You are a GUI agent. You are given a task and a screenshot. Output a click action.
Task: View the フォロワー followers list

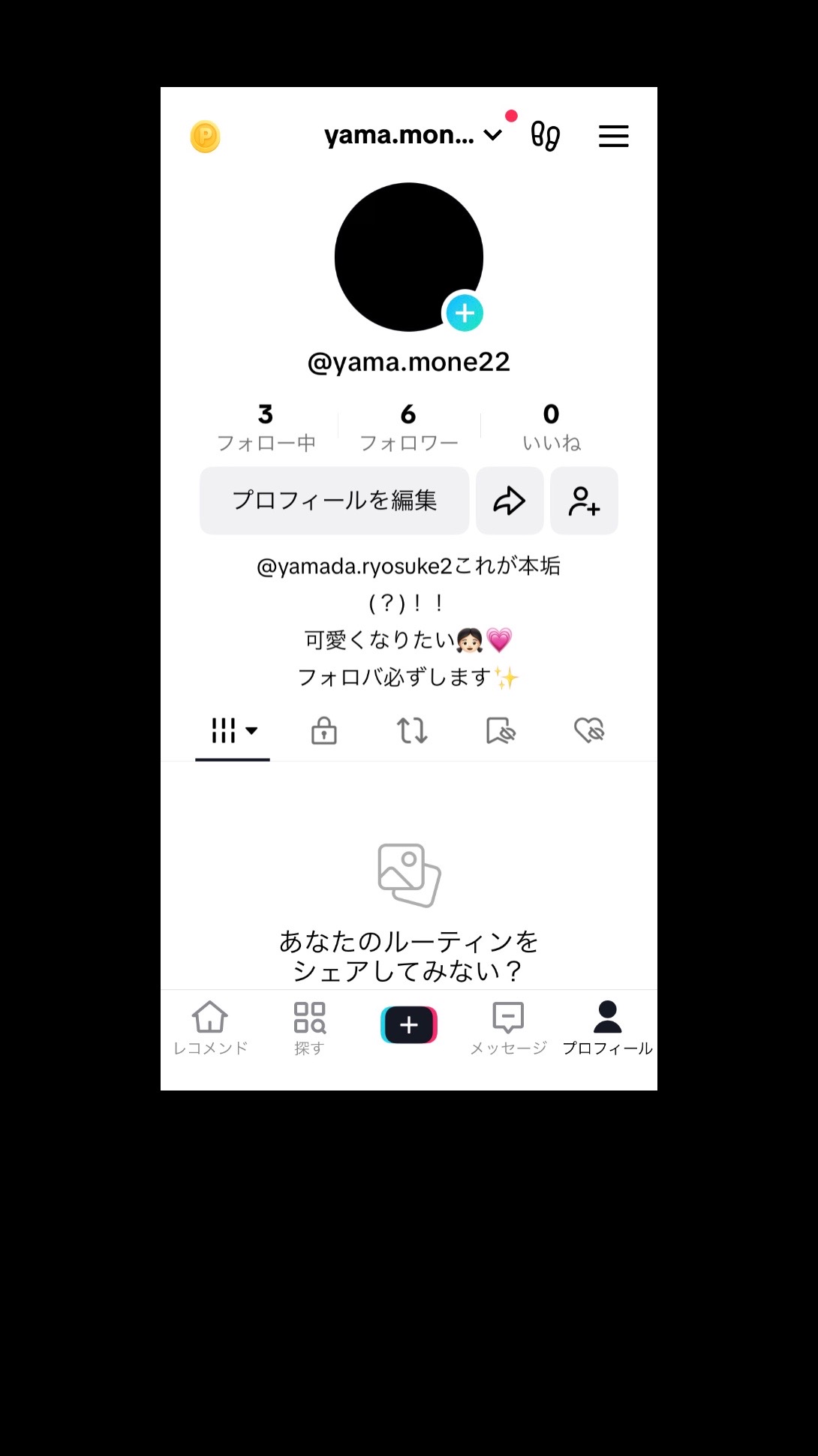pos(409,428)
